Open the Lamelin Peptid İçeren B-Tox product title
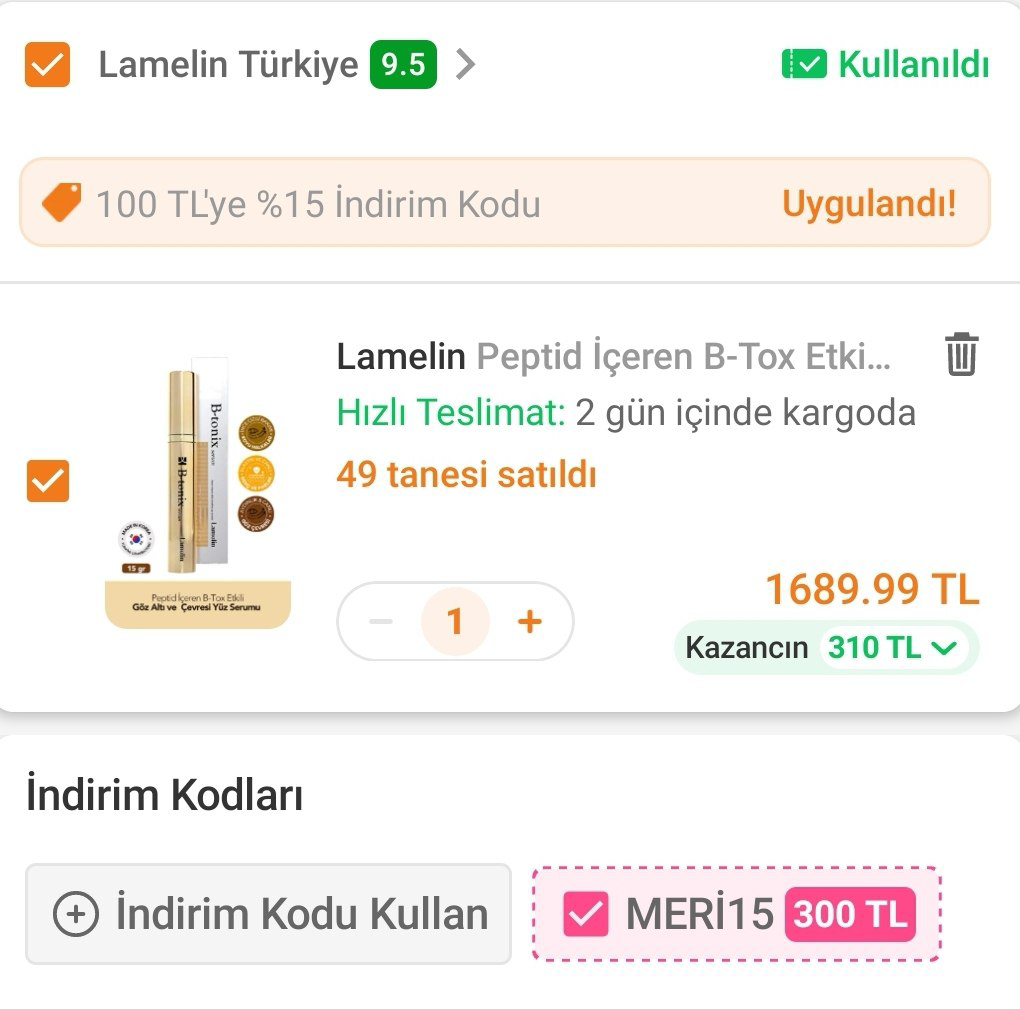The width and height of the screenshot is (1020, 1009). (x=613, y=356)
